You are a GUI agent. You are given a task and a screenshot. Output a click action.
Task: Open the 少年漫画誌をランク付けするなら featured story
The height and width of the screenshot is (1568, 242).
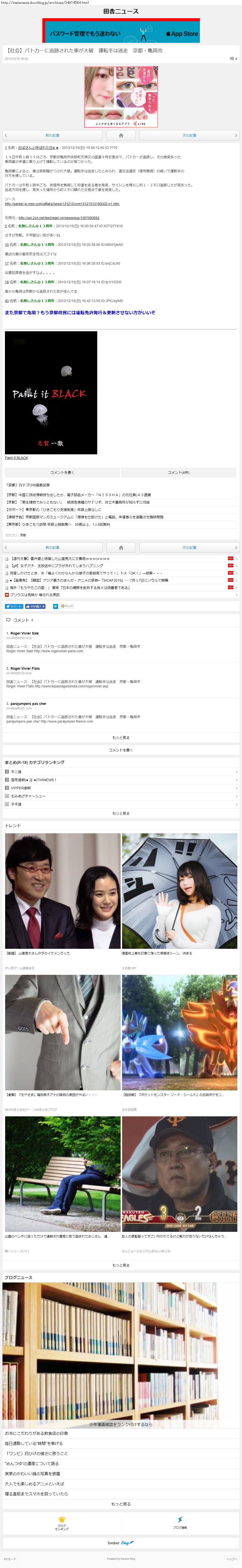tap(121, 1424)
